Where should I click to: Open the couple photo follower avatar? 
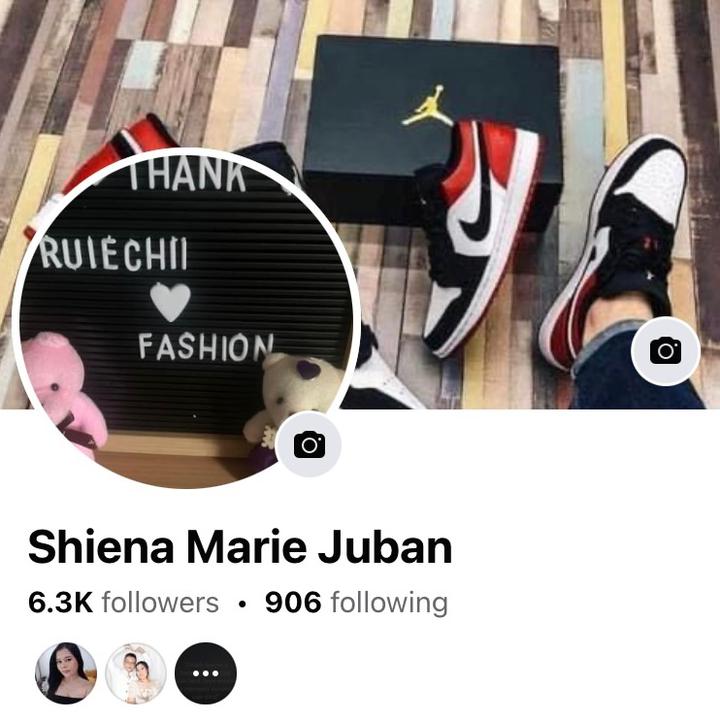pyautogui.click(x=136, y=673)
